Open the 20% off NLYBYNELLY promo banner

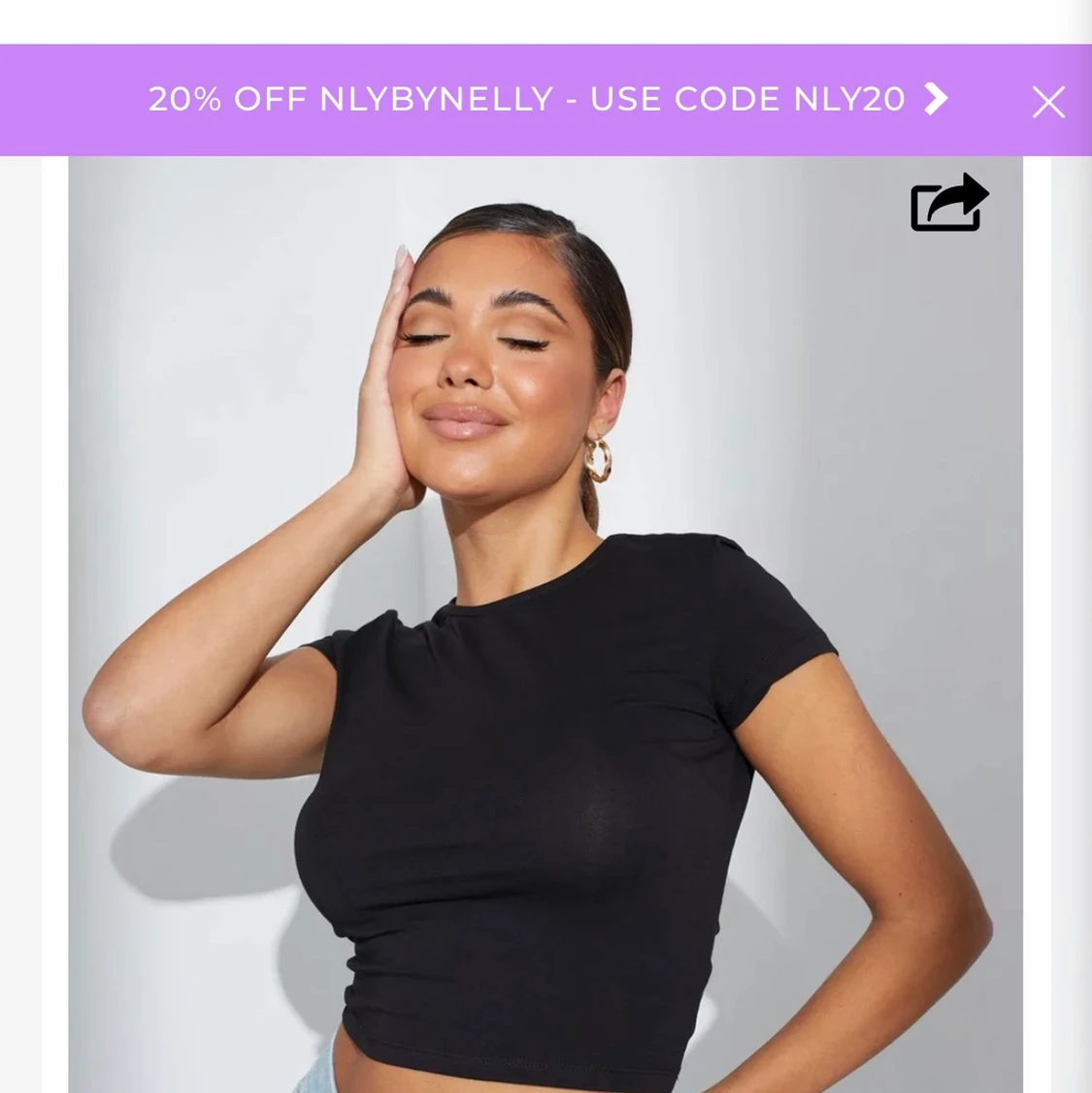click(547, 99)
